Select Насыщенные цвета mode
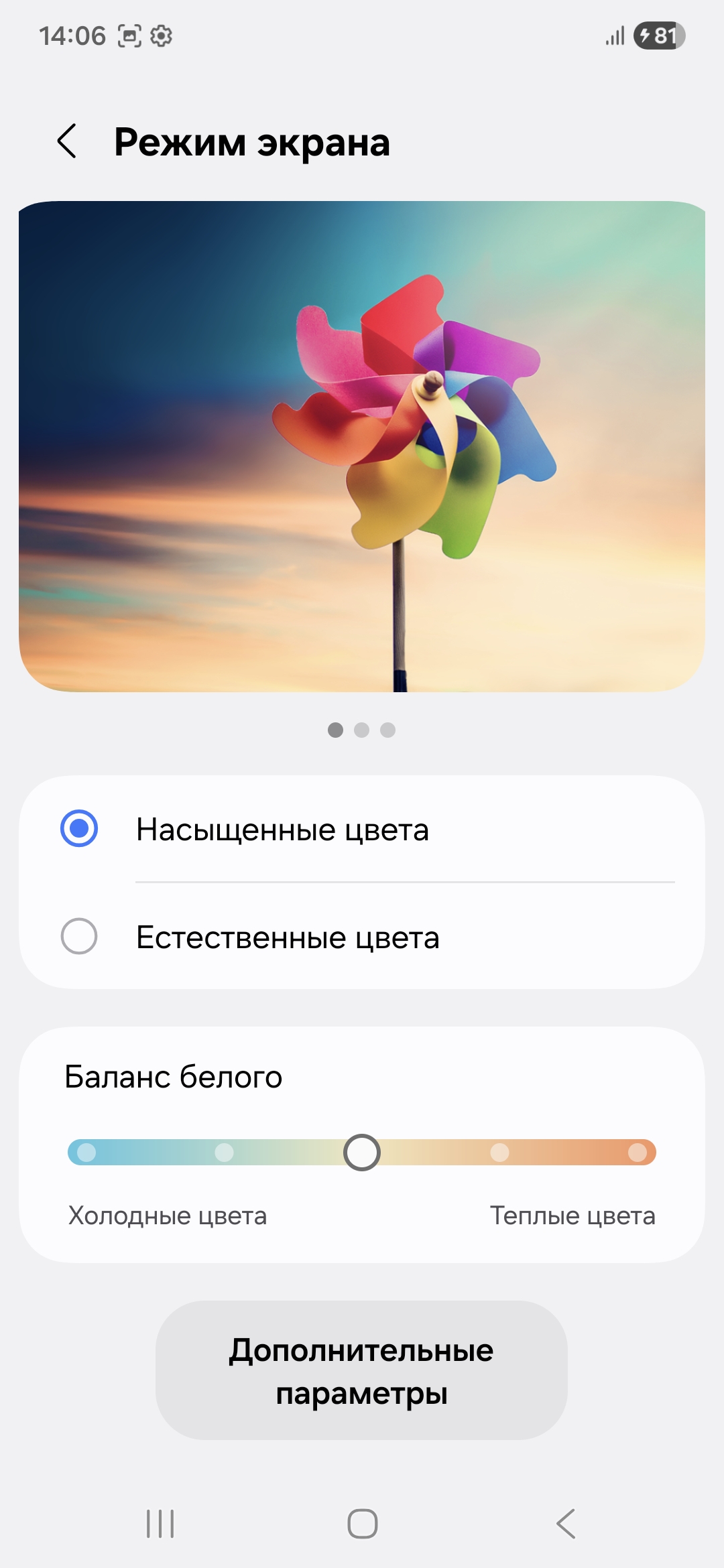724x1568 pixels. (79, 829)
